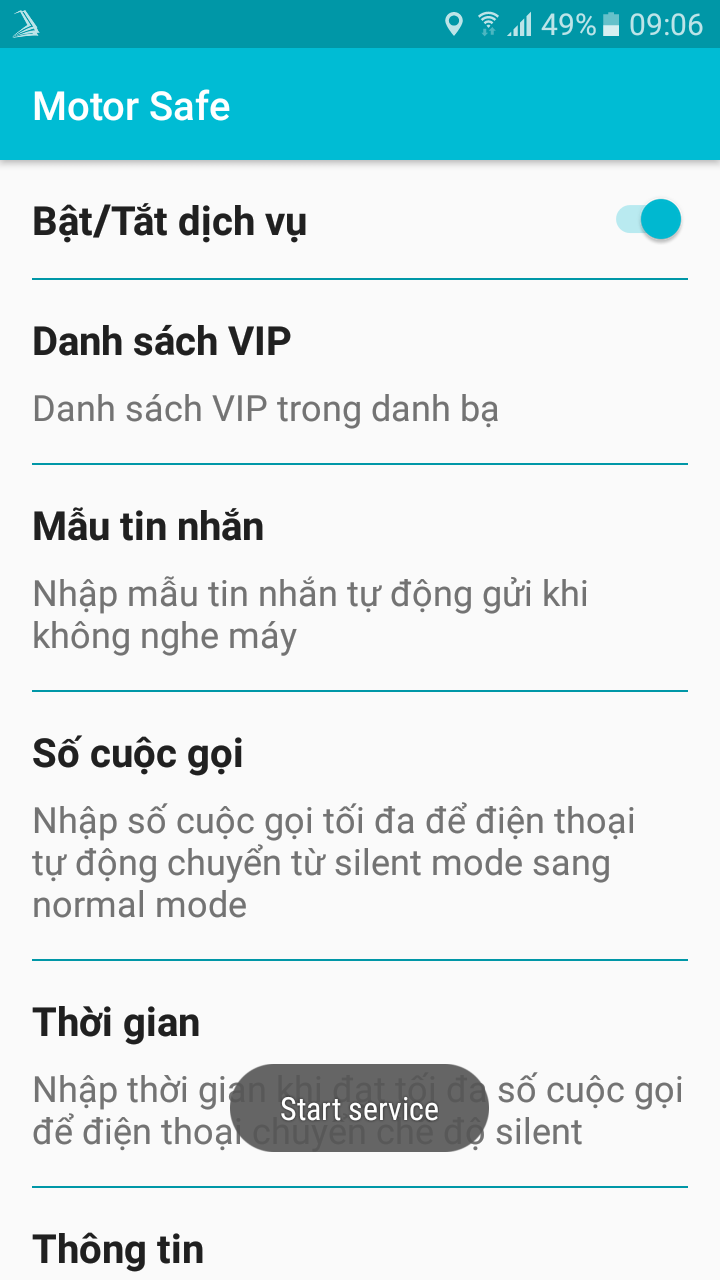Open Mẫu tin nhắn setting
This screenshot has width=720, height=1280.
[x=360, y=578]
